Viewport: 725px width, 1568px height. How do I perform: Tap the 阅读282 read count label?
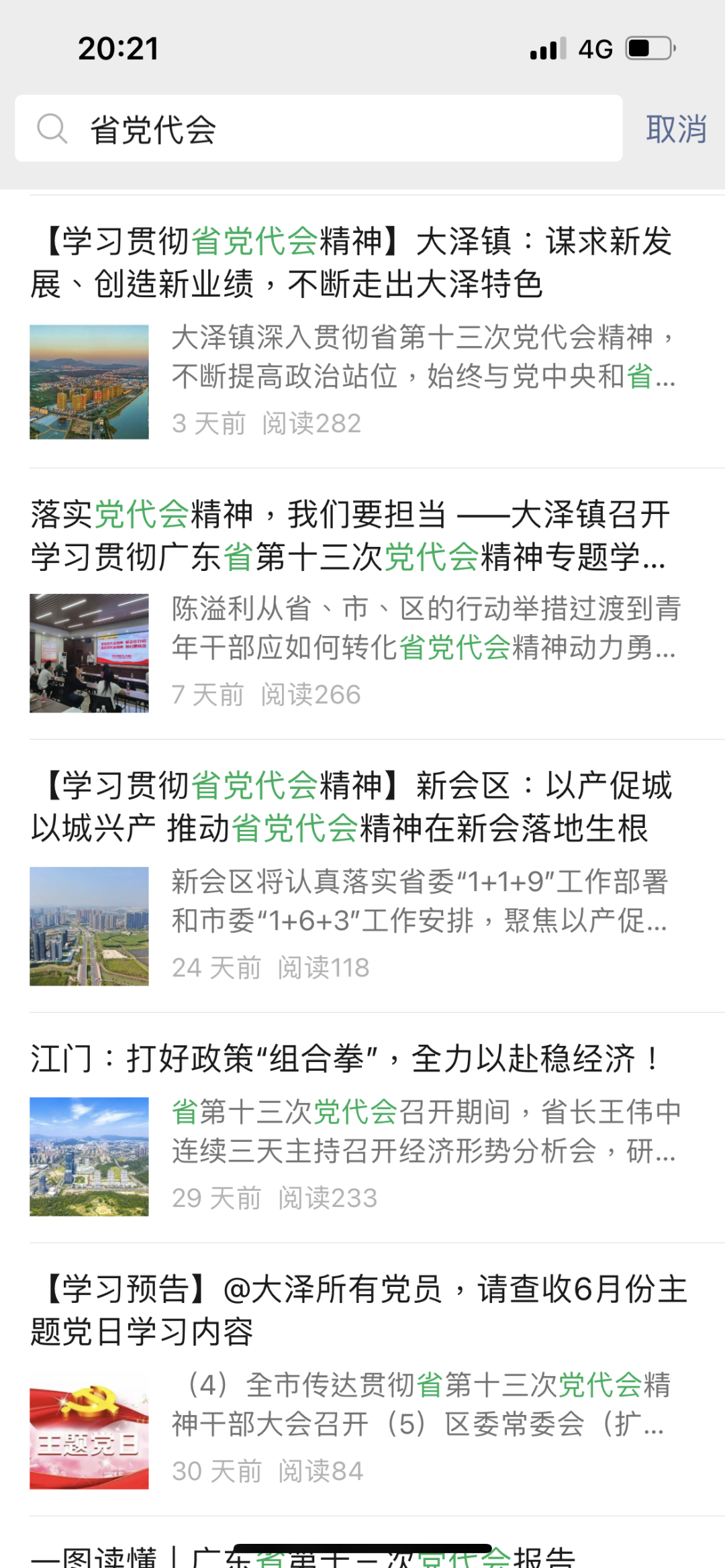pos(311,423)
